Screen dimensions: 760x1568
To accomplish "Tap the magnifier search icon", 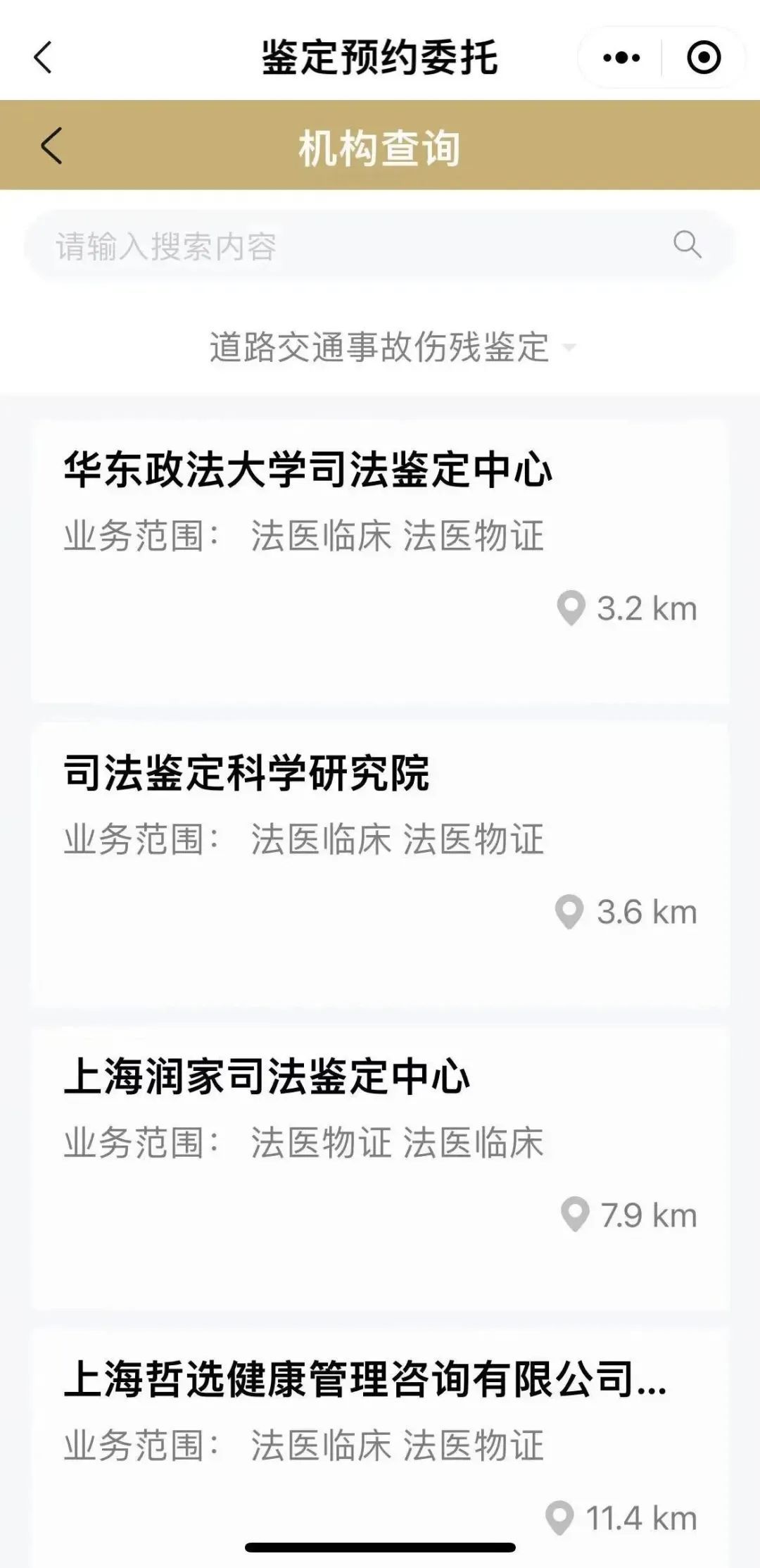I will click(x=687, y=245).
